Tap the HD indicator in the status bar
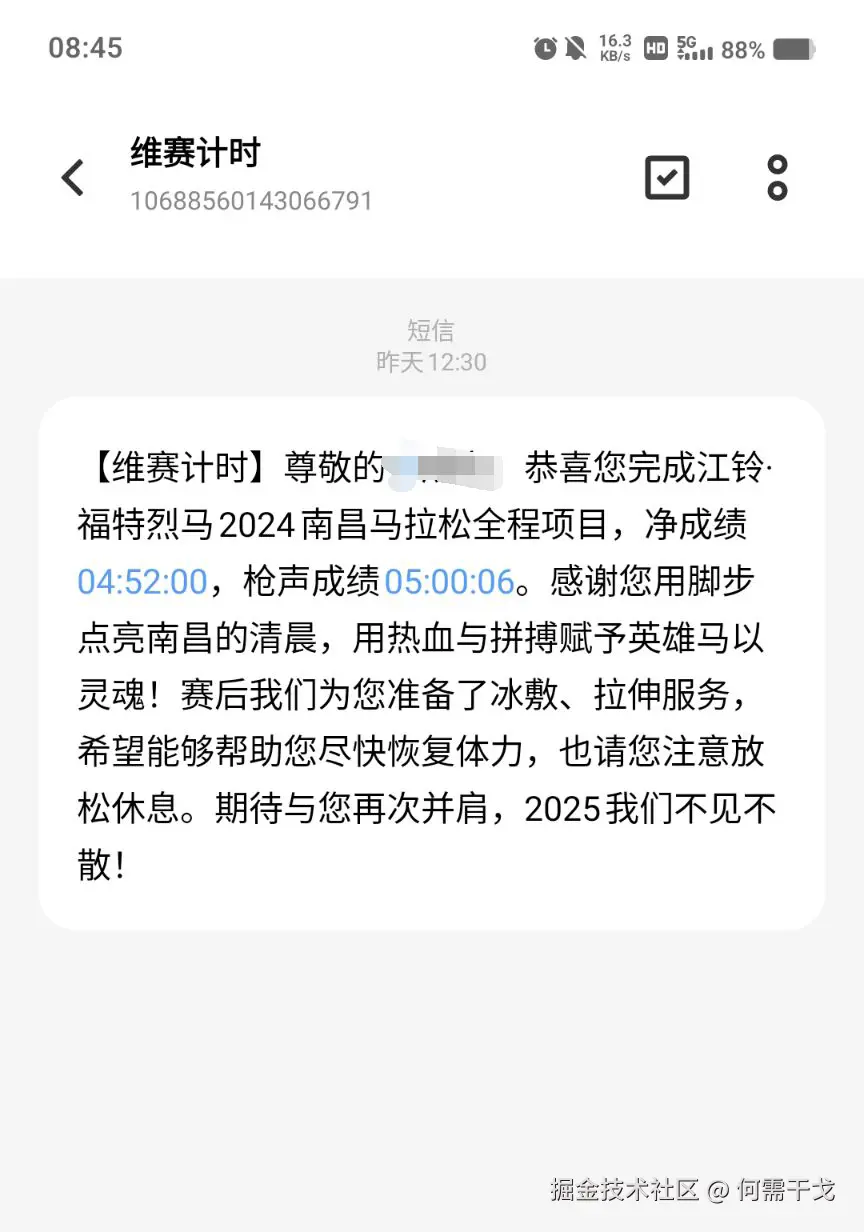The height and width of the screenshot is (1232, 864). [x=655, y=48]
